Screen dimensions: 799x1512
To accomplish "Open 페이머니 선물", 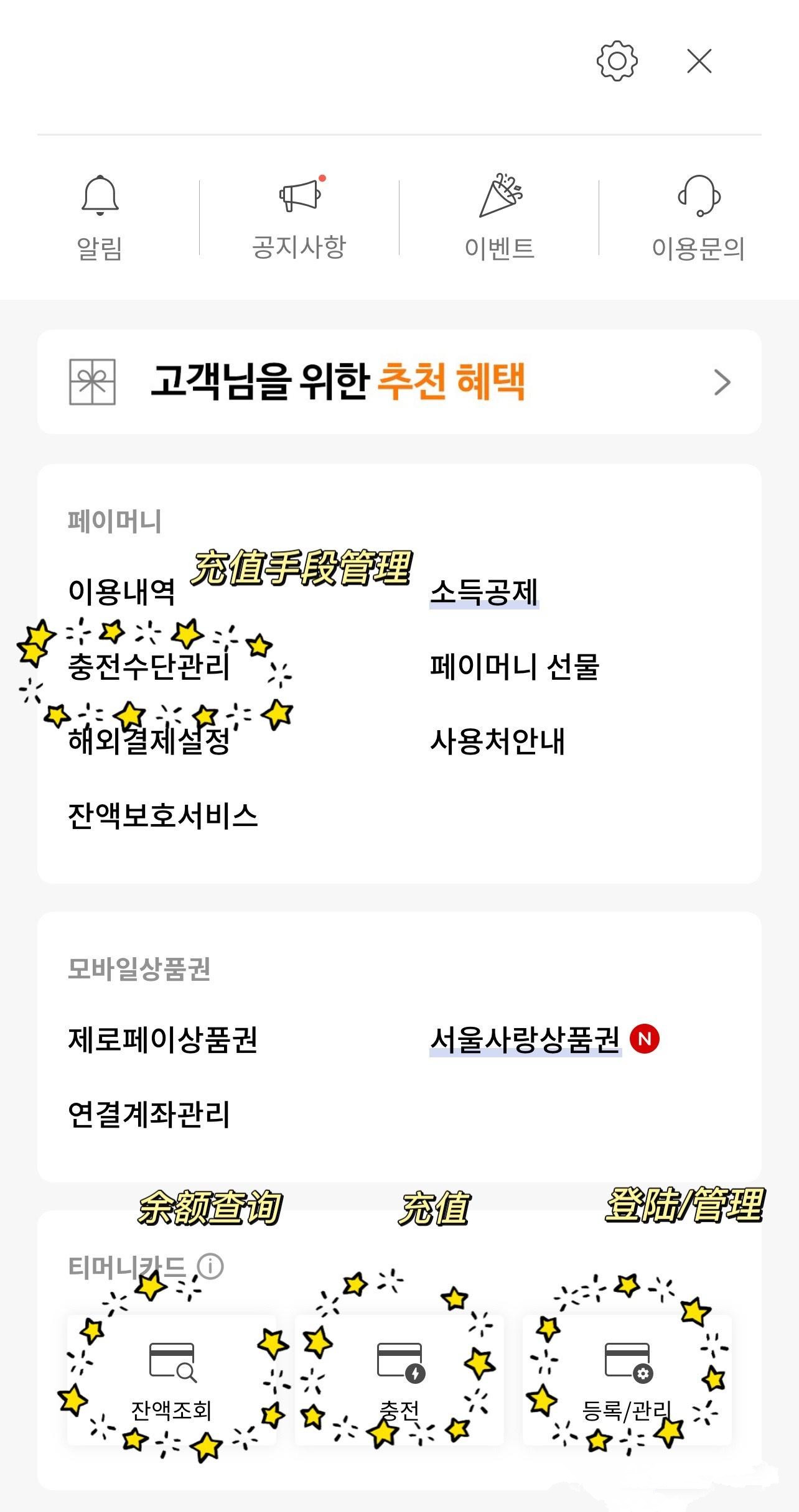I will pyautogui.click(x=514, y=666).
